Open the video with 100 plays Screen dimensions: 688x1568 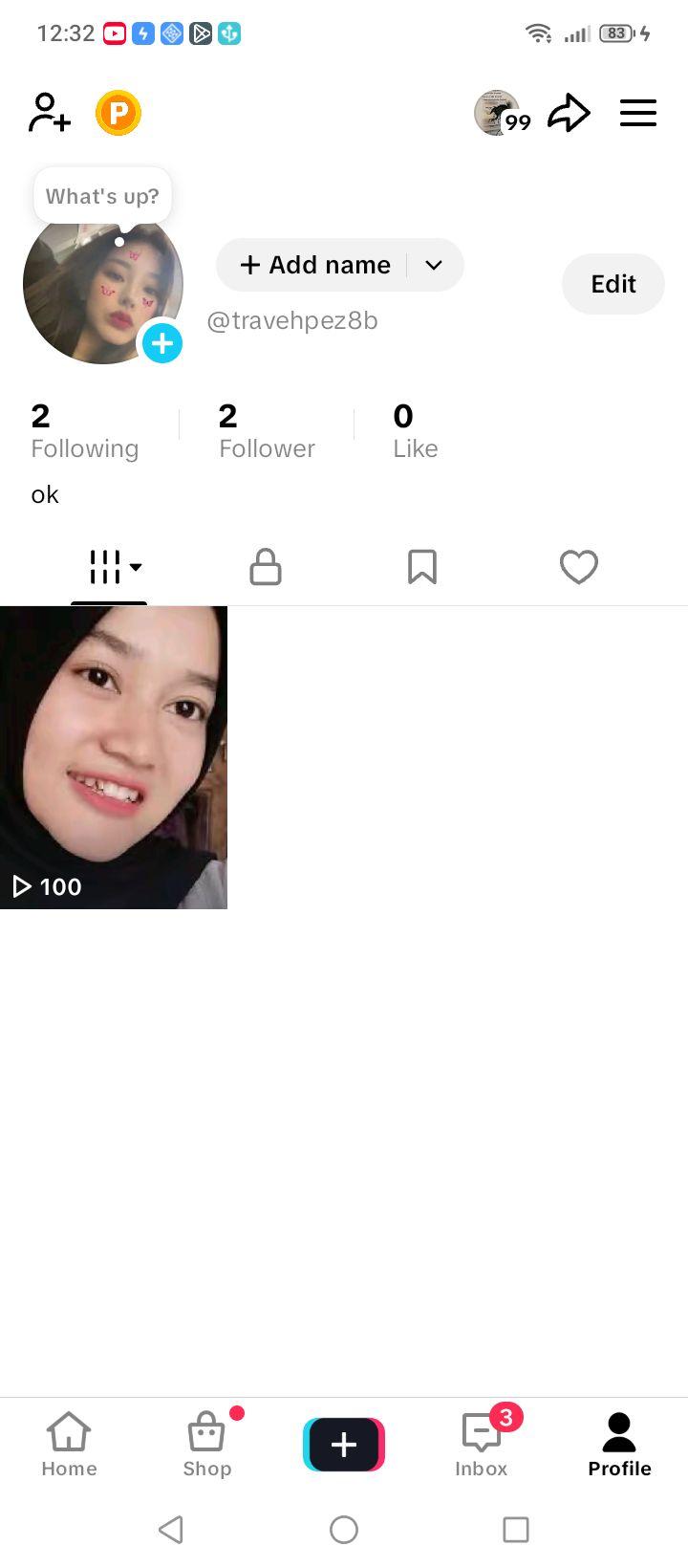click(x=114, y=757)
